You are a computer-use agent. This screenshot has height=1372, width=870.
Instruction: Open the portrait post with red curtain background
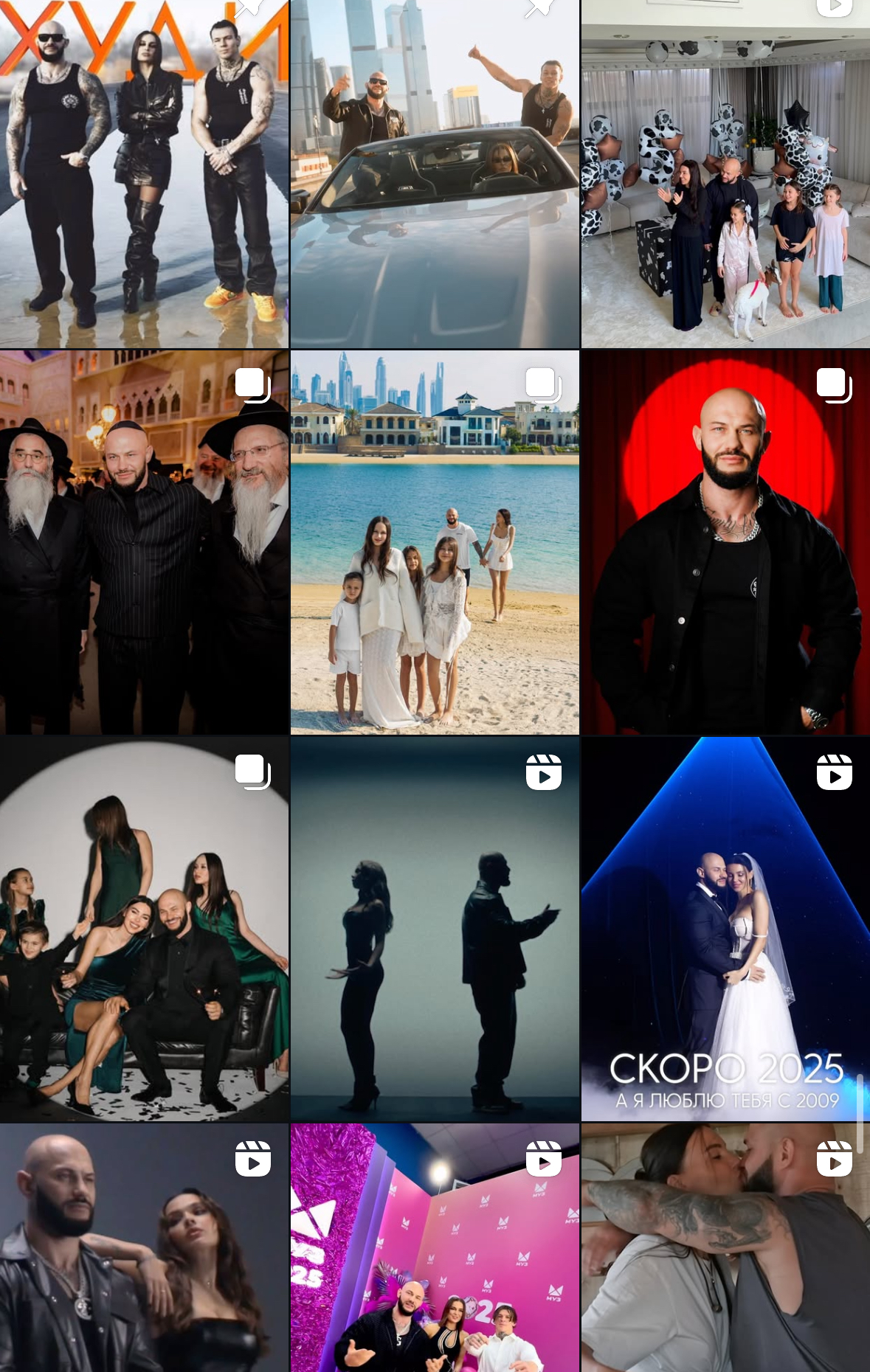725,542
